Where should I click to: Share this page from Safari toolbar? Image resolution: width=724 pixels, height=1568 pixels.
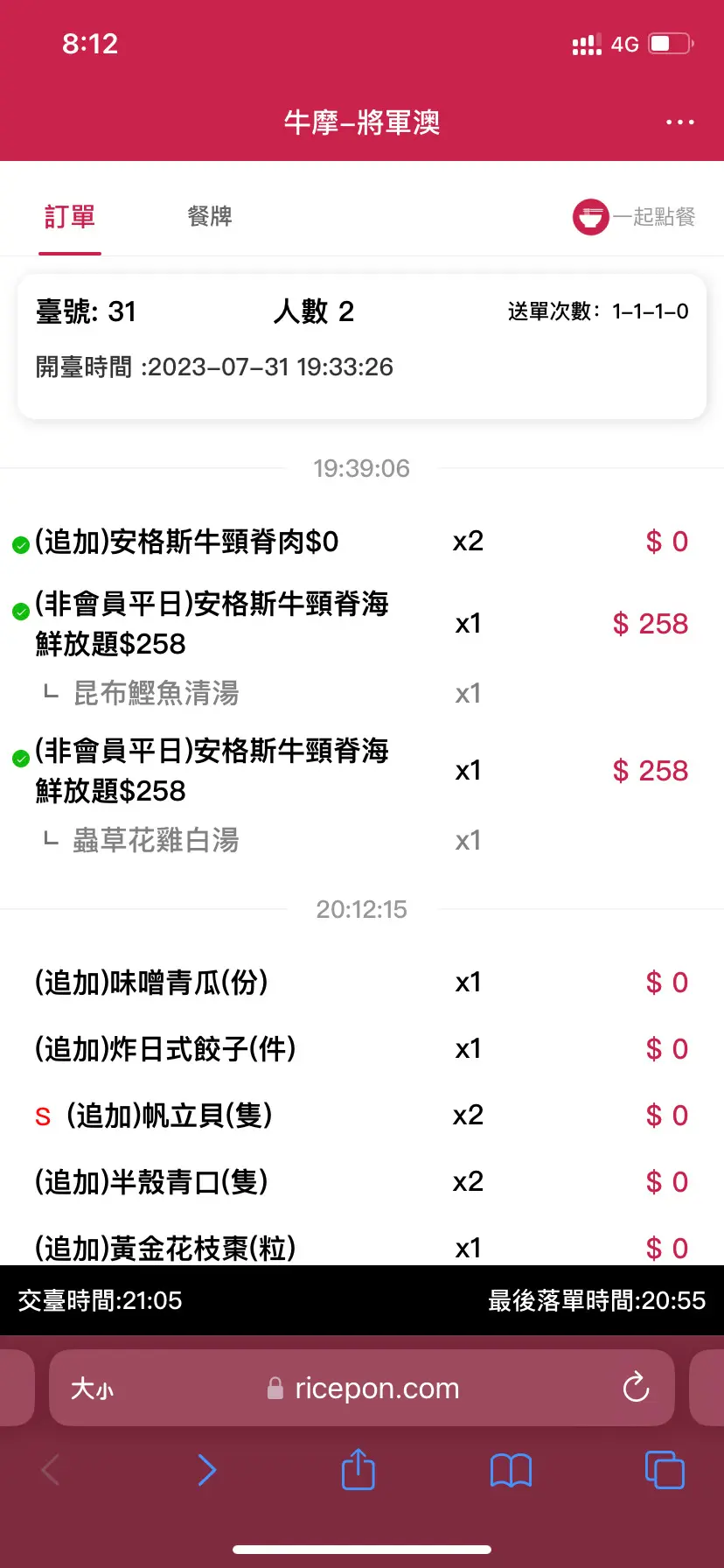(x=359, y=1469)
